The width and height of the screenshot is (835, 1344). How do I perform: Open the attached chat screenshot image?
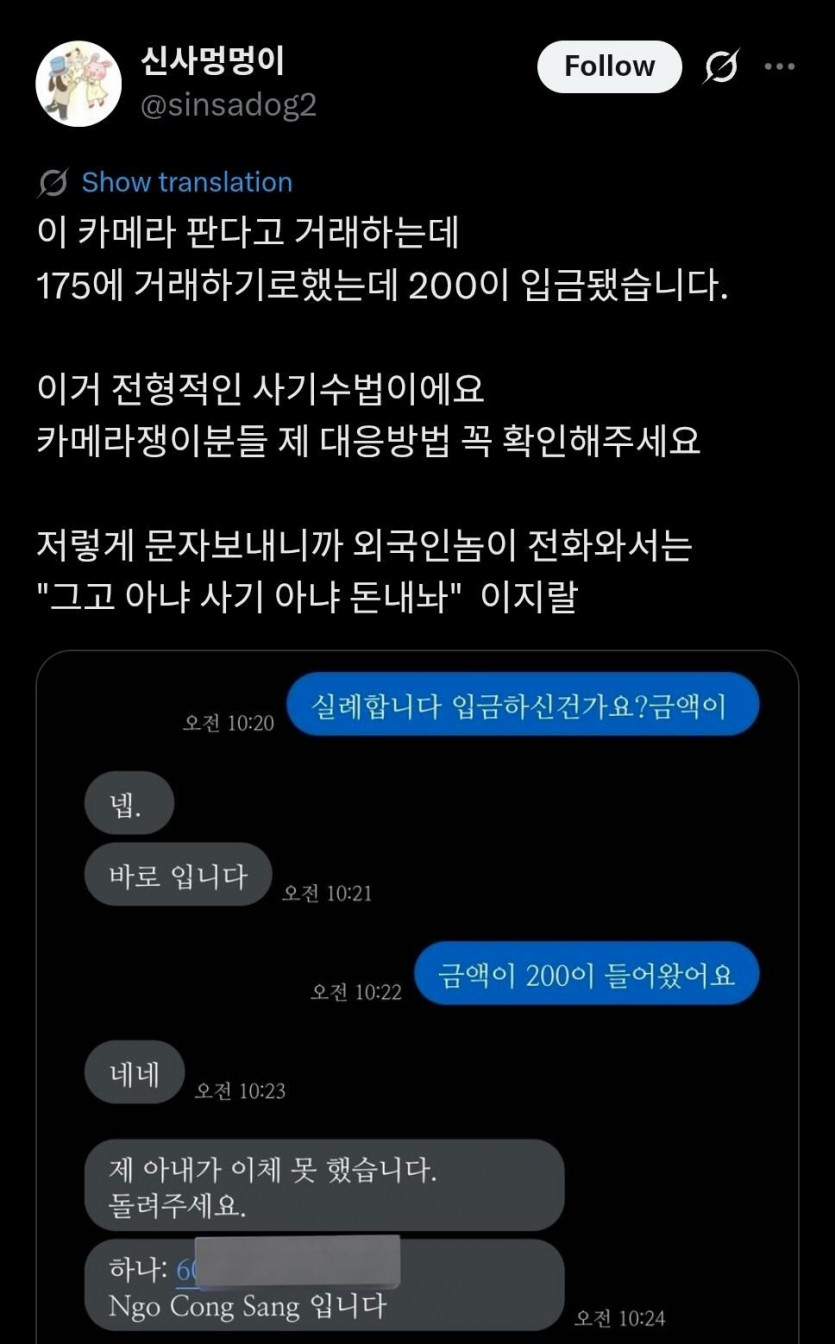tap(417, 997)
